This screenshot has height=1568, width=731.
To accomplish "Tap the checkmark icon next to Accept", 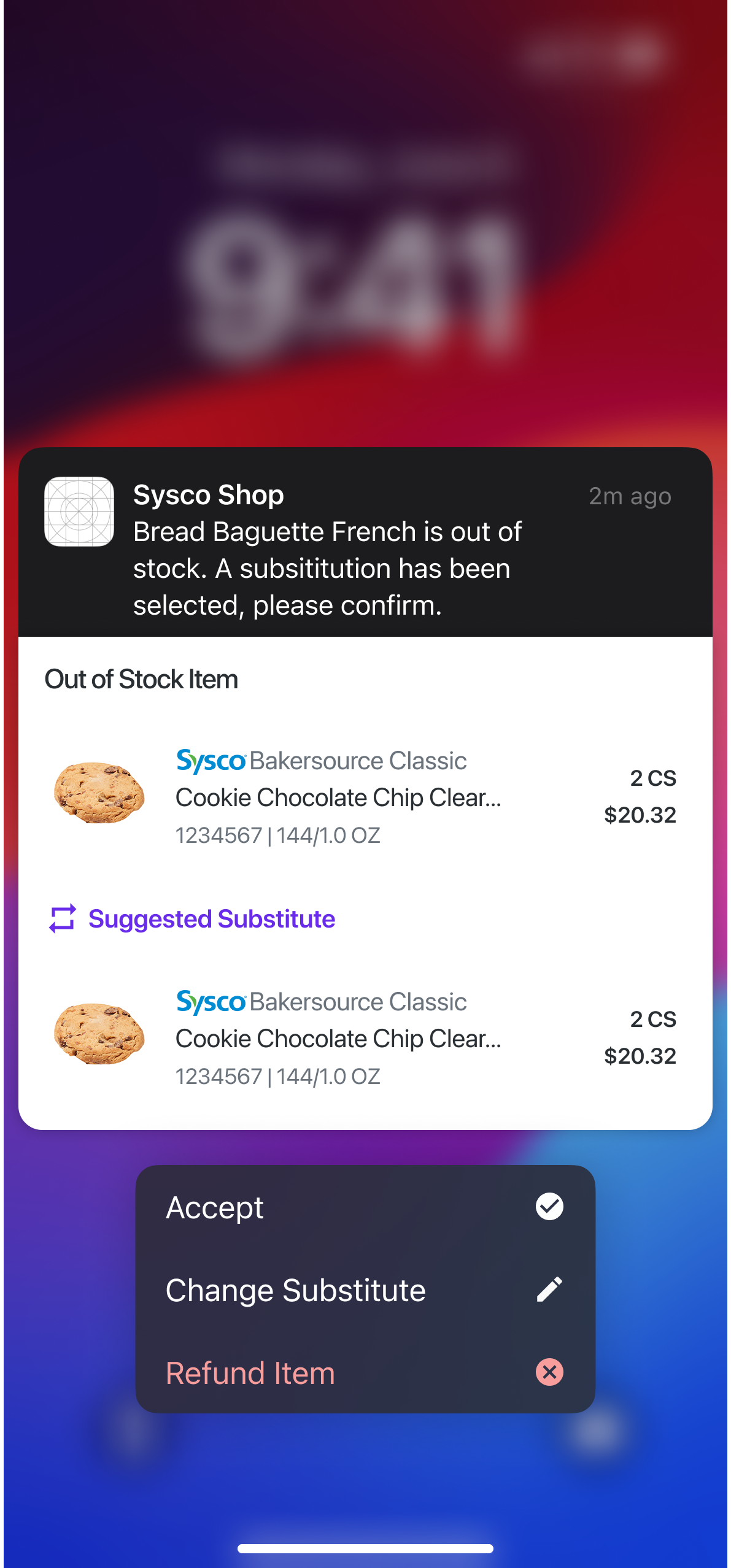I will tap(551, 1206).
